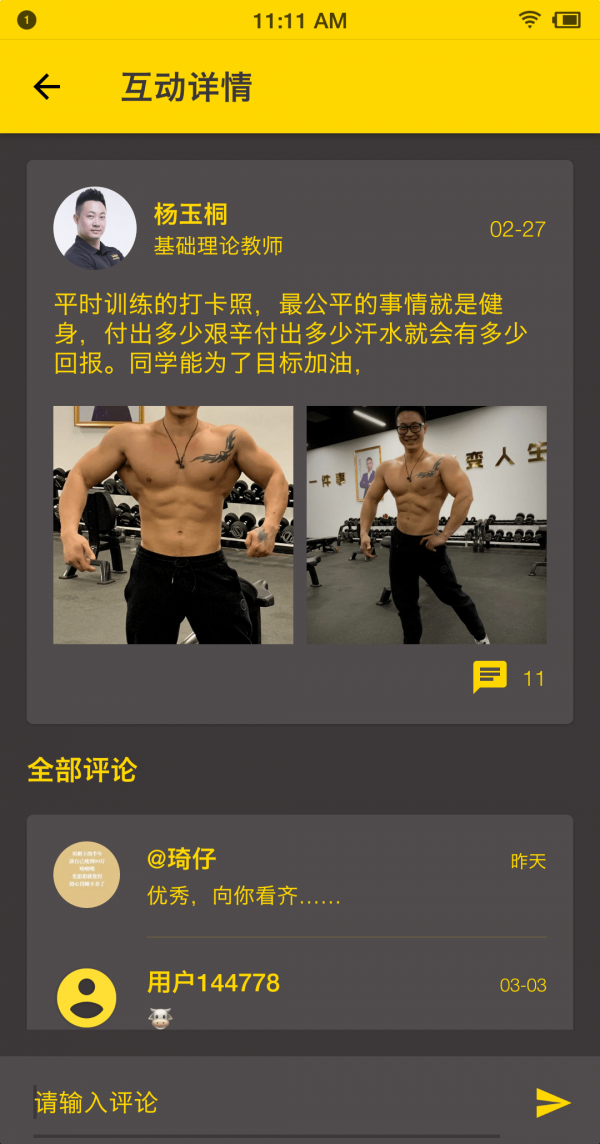The height and width of the screenshot is (1144, 600).
Task: Open 用户144778's avatar
Action: coord(87,997)
